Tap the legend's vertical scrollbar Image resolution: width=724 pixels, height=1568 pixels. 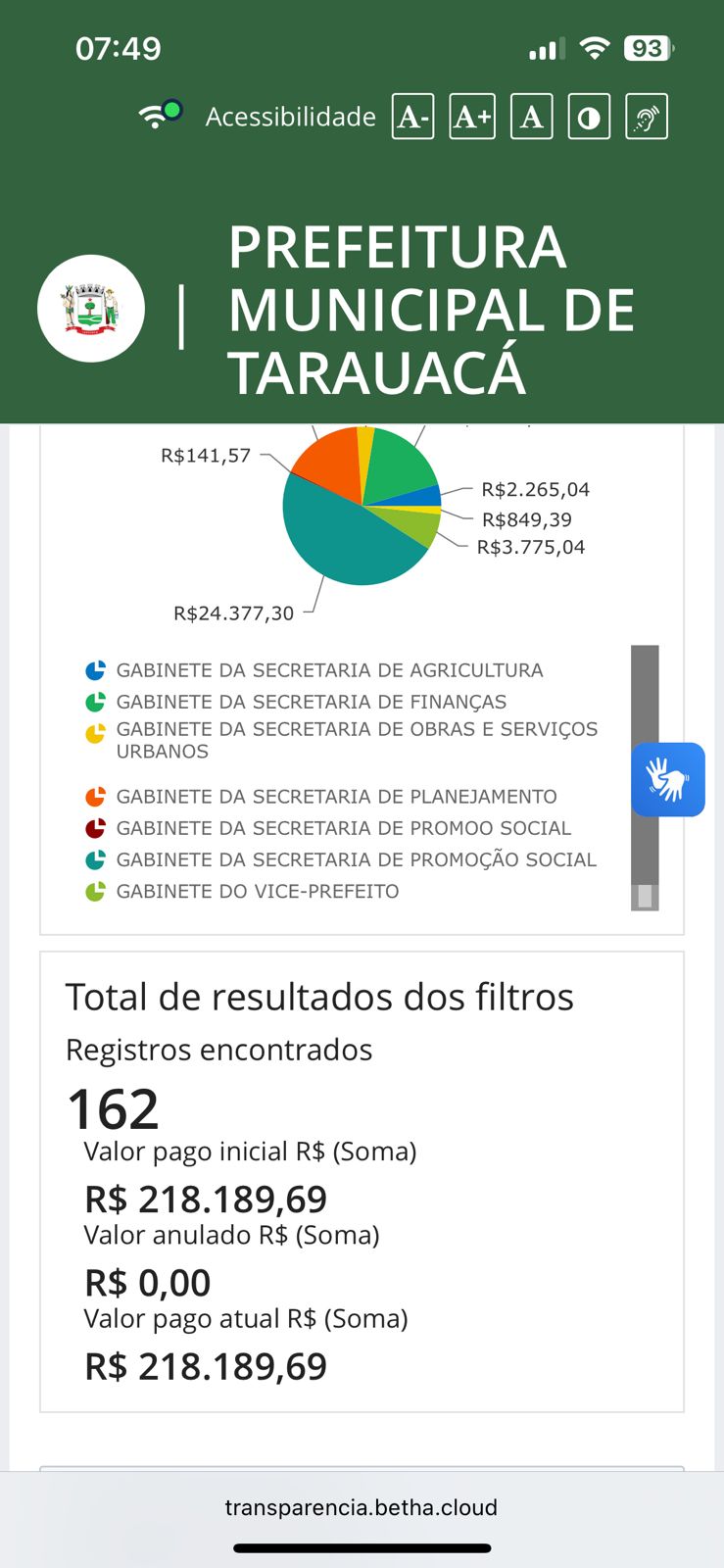(645, 777)
